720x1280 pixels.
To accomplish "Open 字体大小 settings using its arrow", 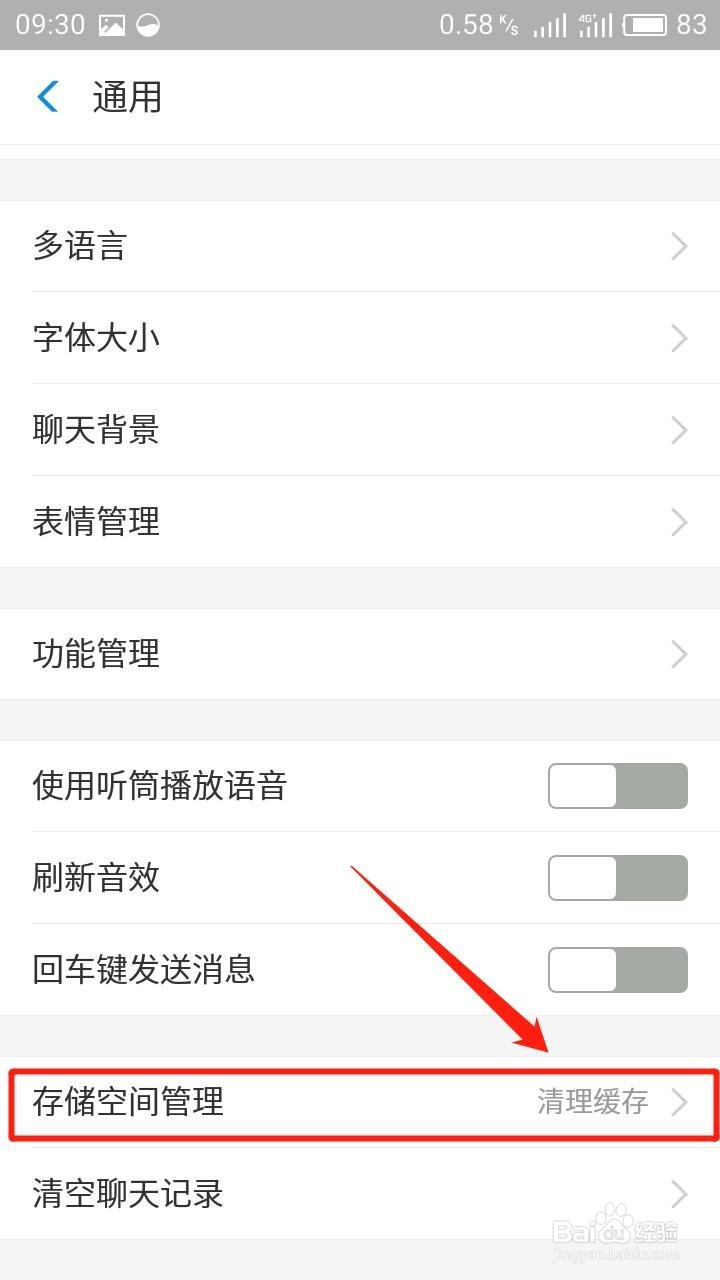I will [x=679, y=338].
